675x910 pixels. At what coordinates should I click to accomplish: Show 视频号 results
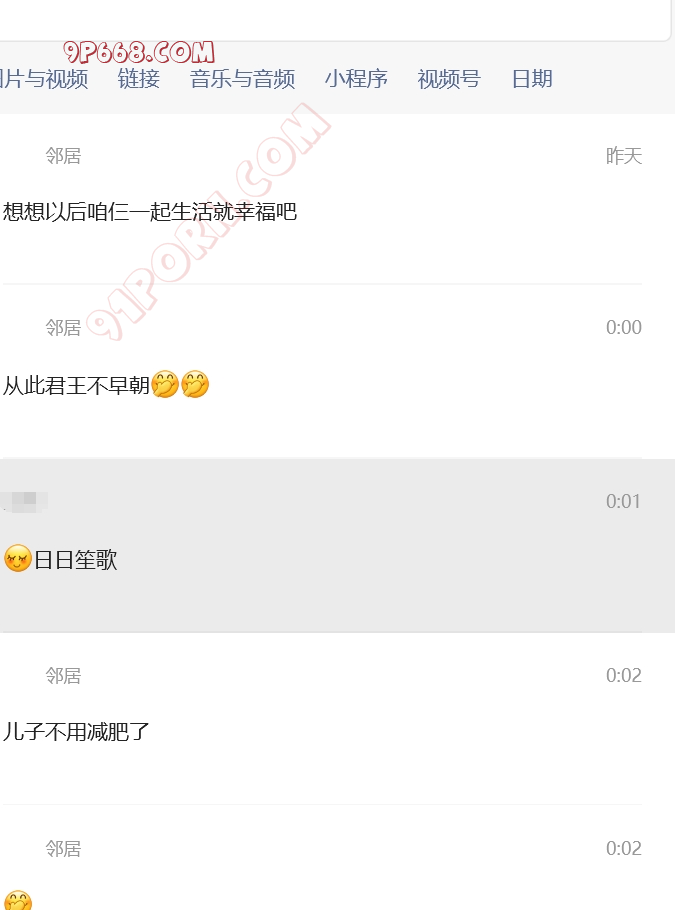448,79
